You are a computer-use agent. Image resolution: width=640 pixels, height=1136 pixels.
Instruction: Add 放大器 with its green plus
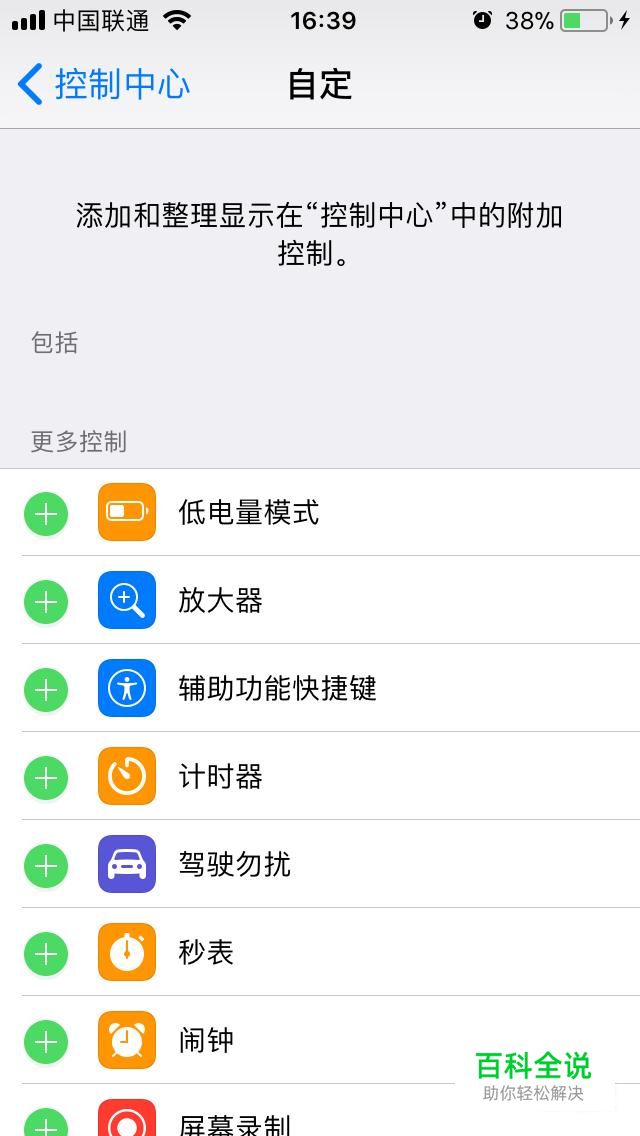tap(46, 601)
